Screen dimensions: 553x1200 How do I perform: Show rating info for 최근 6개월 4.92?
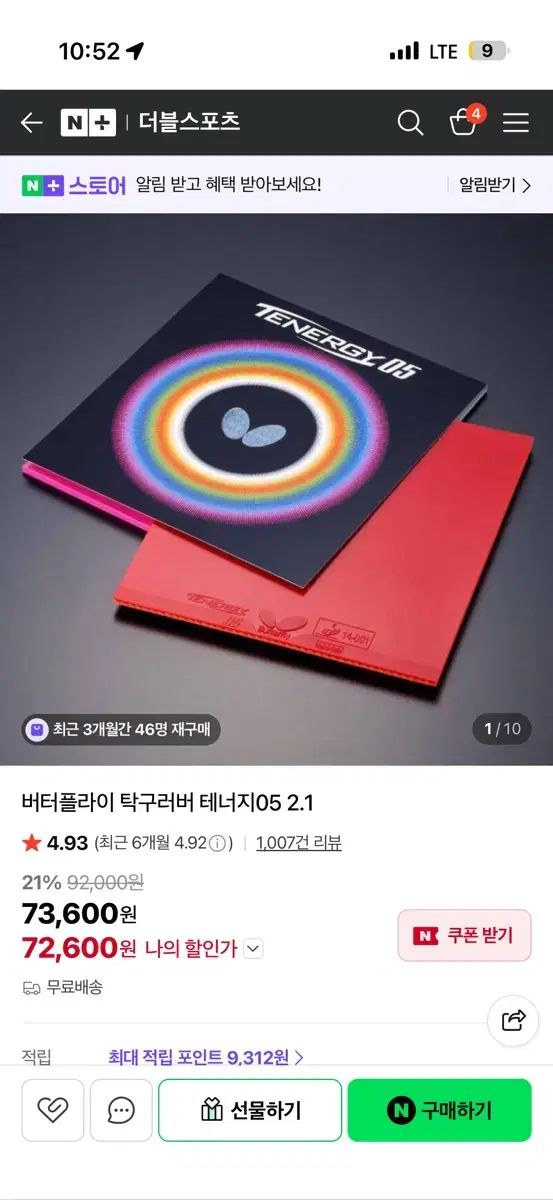pyautogui.click(x=215, y=843)
